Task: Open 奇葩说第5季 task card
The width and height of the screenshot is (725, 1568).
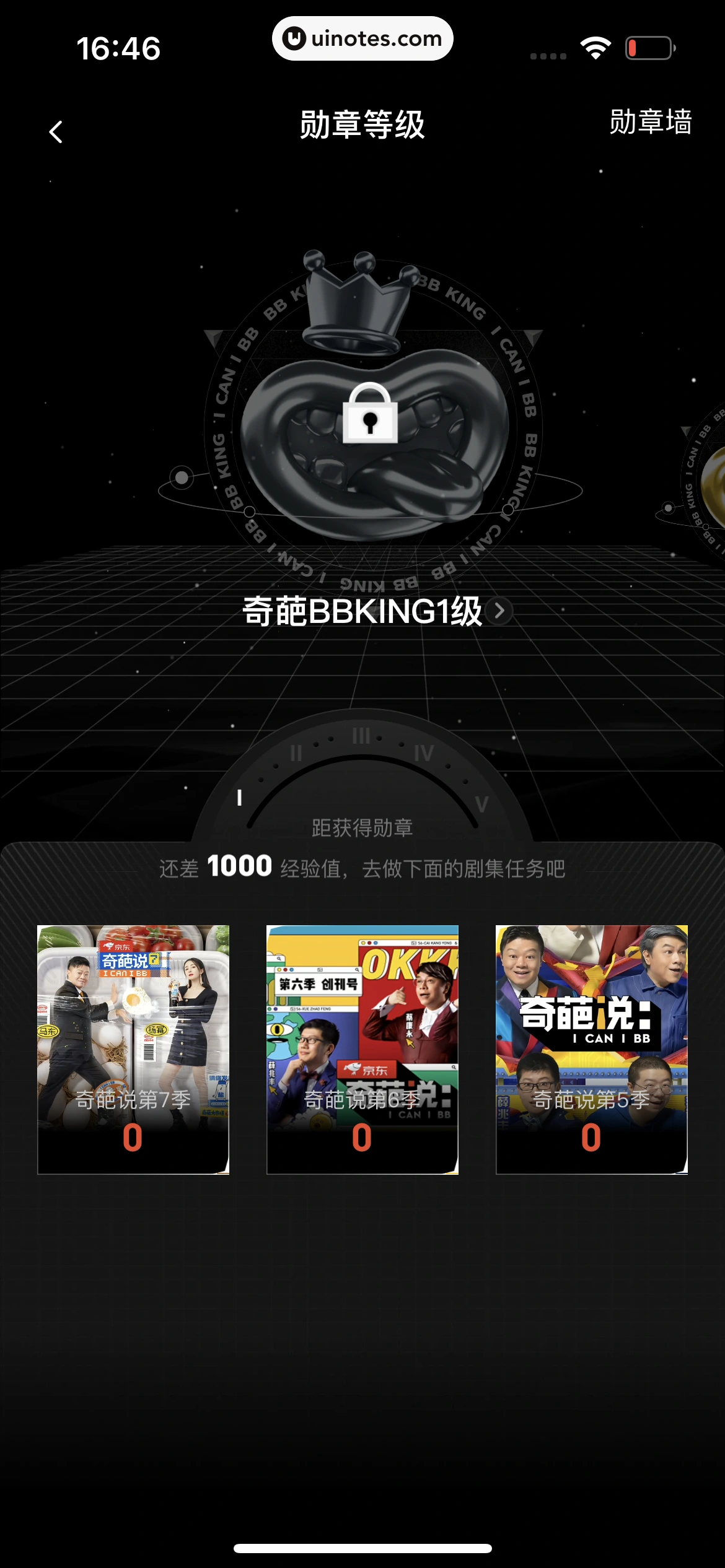Action: pos(592,1049)
